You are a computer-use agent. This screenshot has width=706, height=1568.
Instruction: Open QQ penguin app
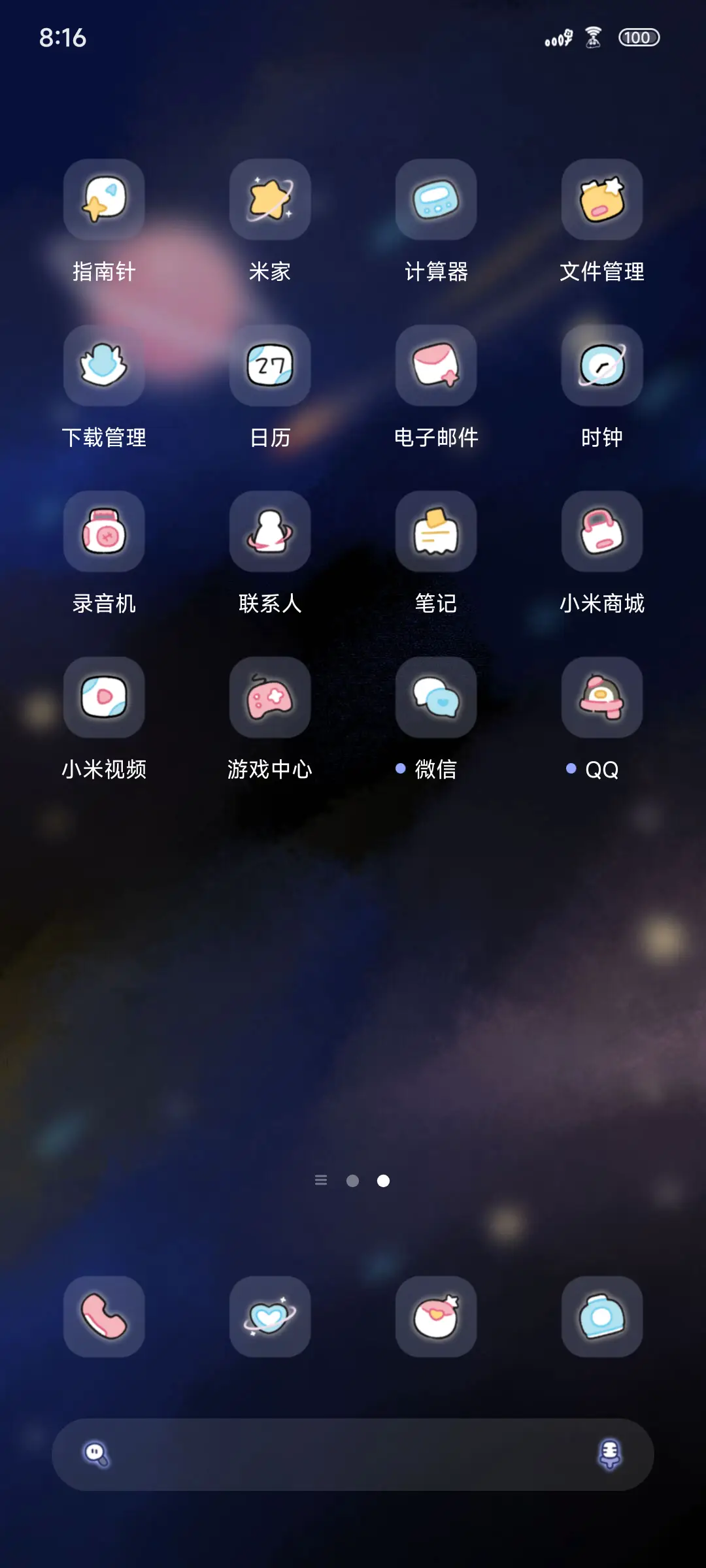601,698
